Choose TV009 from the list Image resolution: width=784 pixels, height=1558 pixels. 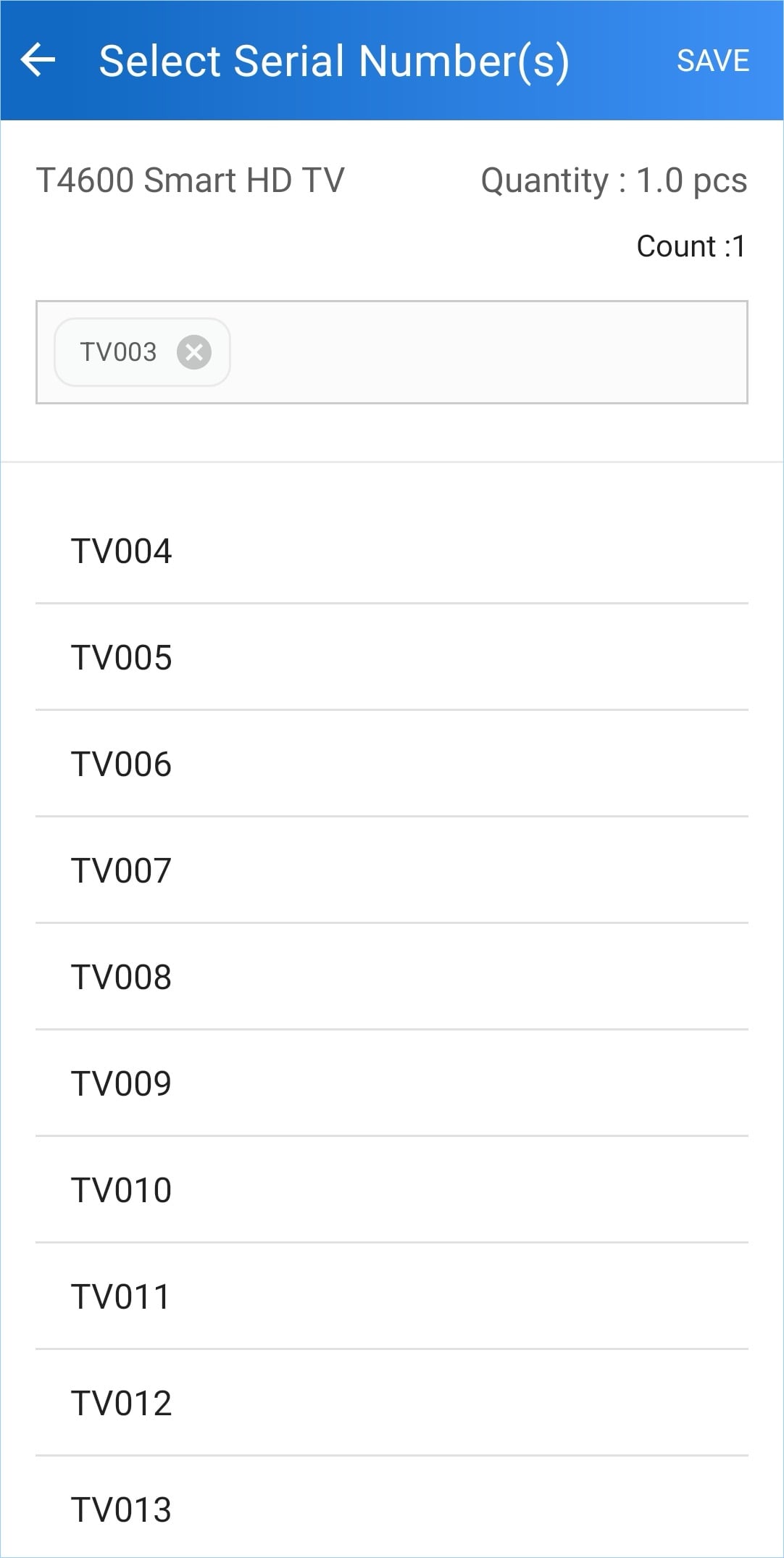[391, 1083]
